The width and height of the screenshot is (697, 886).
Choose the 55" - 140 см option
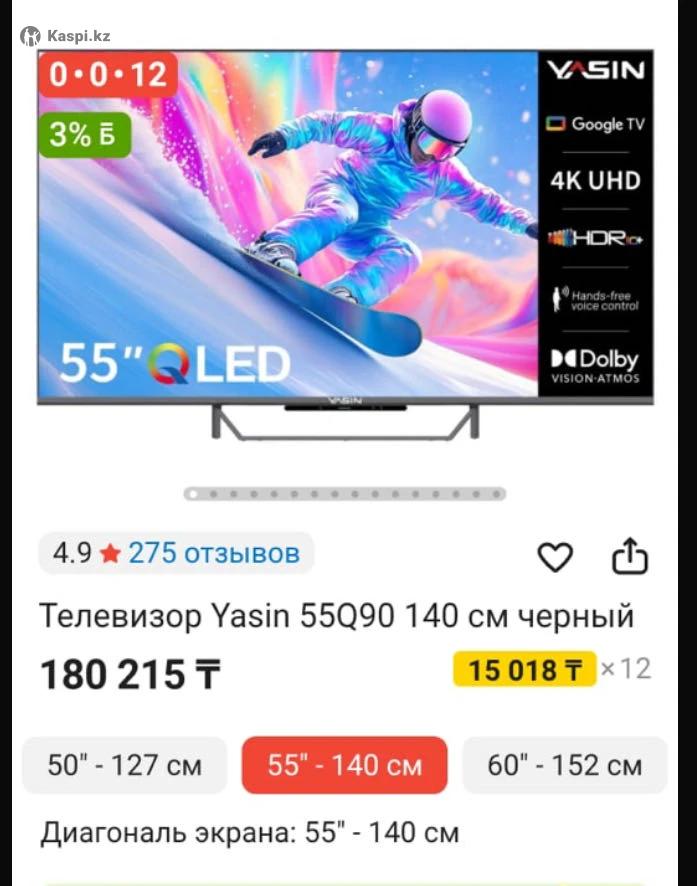(344, 766)
